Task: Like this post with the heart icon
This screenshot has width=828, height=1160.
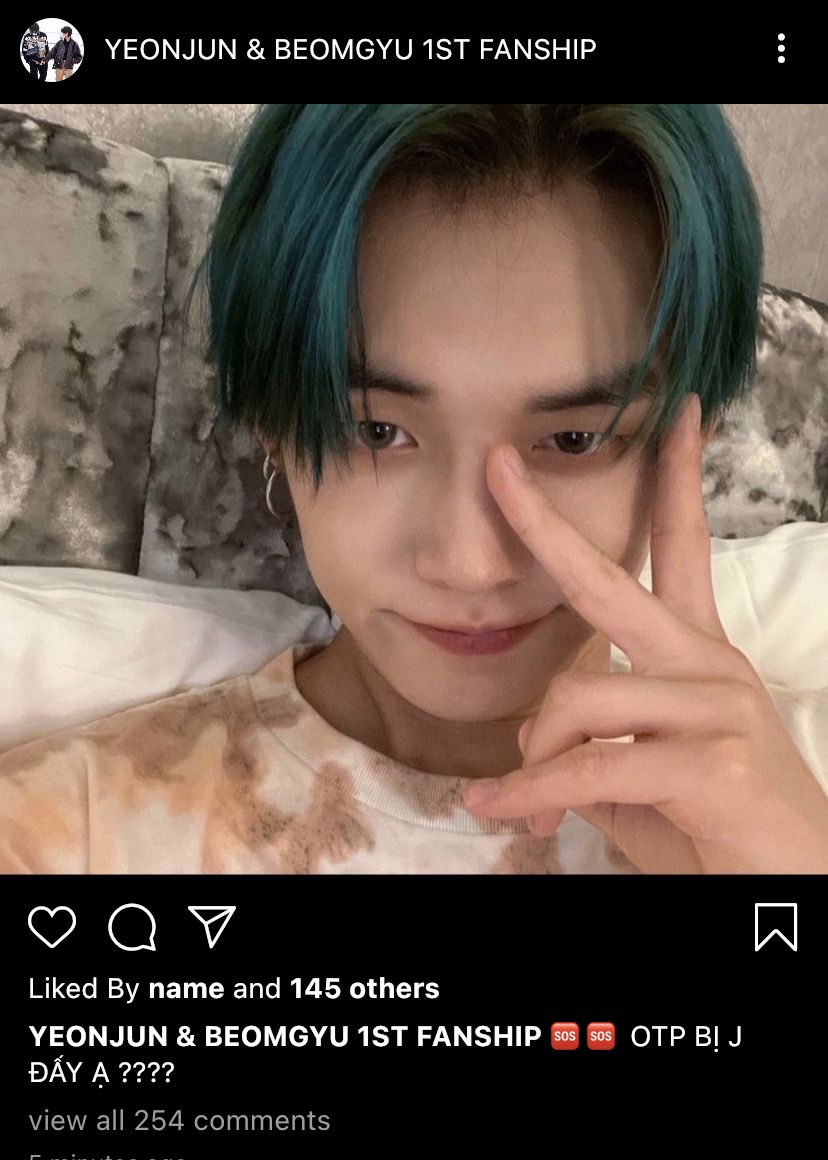Action: (52, 927)
